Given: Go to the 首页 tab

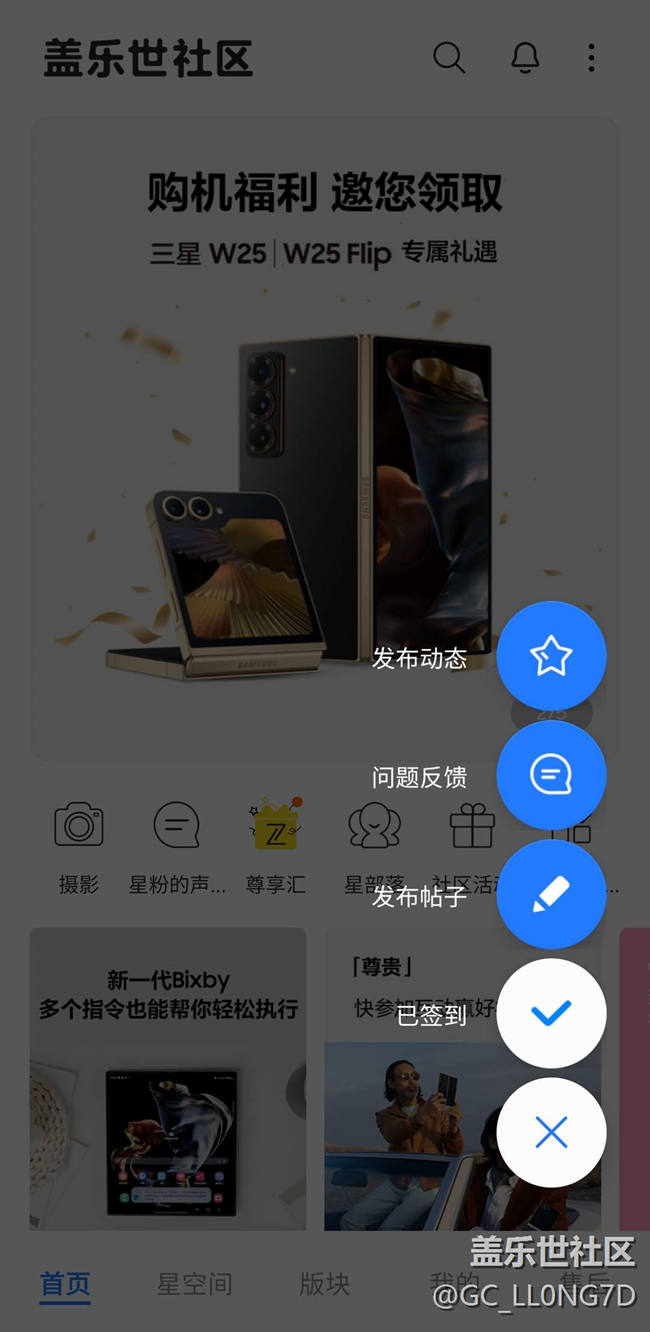Looking at the screenshot, I should point(65,1284).
